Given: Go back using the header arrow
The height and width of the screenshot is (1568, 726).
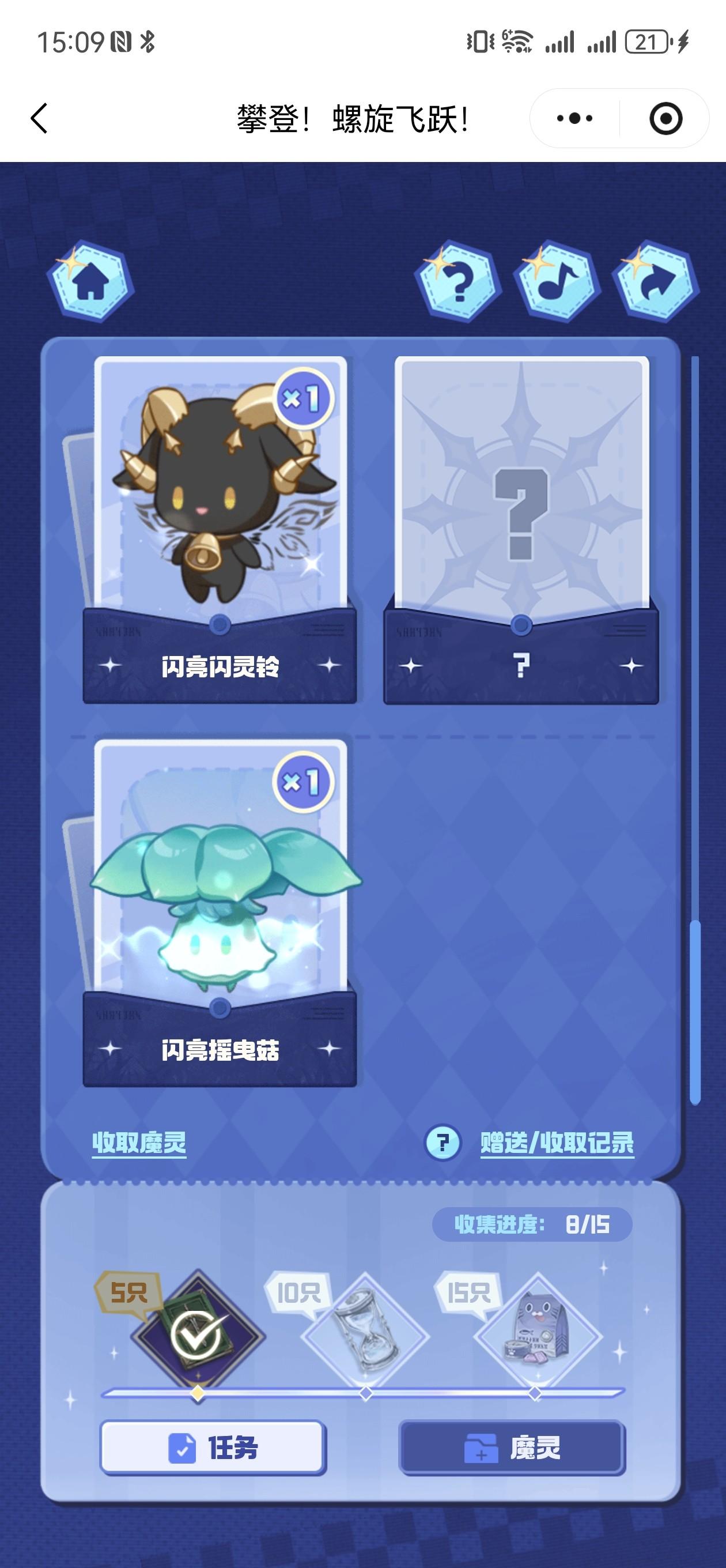Looking at the screenshot, I should click(40, 118).
